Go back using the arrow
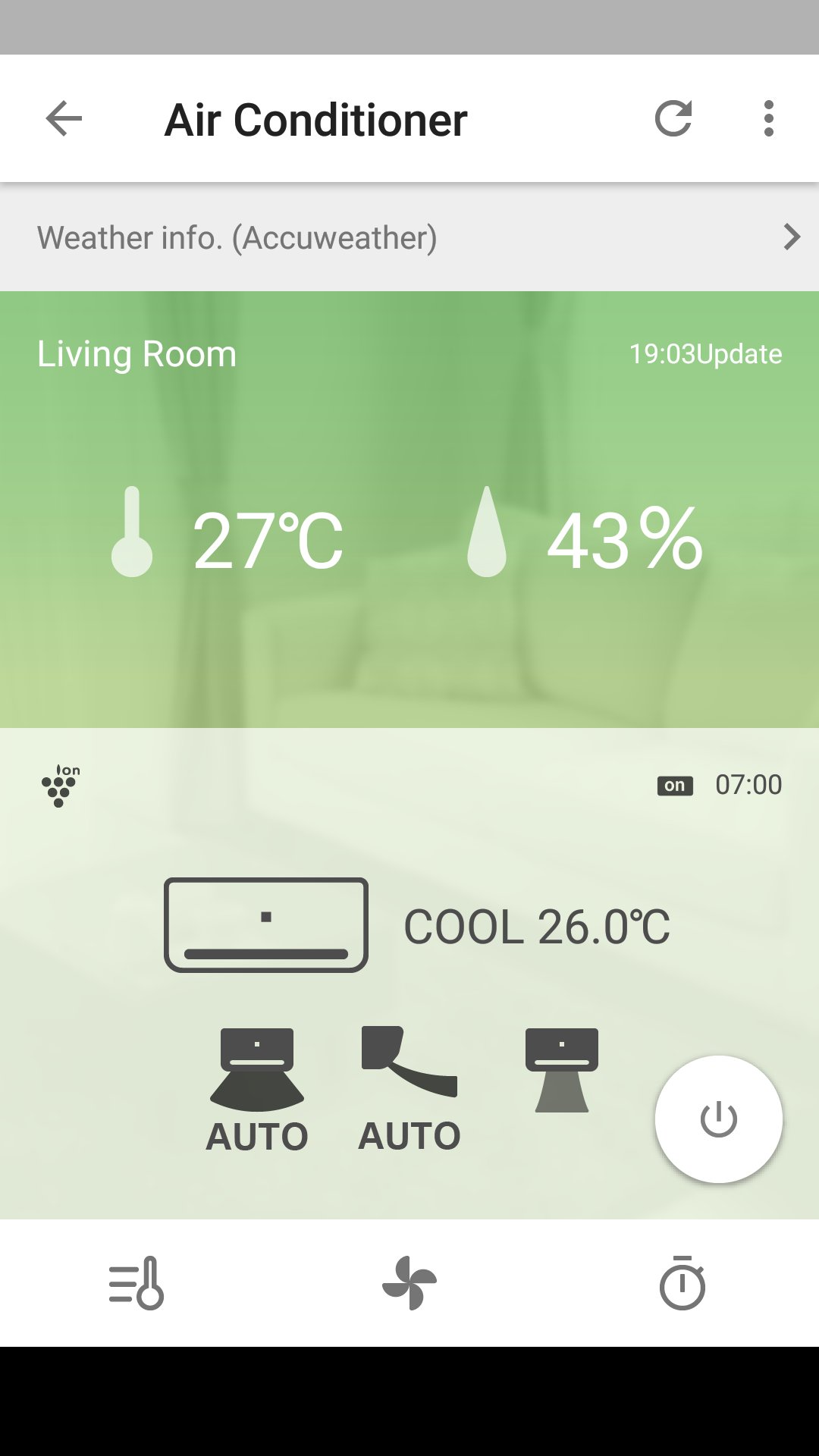Image resolution: width=819 pixels, height=1456 pixels. pos(64,119)
